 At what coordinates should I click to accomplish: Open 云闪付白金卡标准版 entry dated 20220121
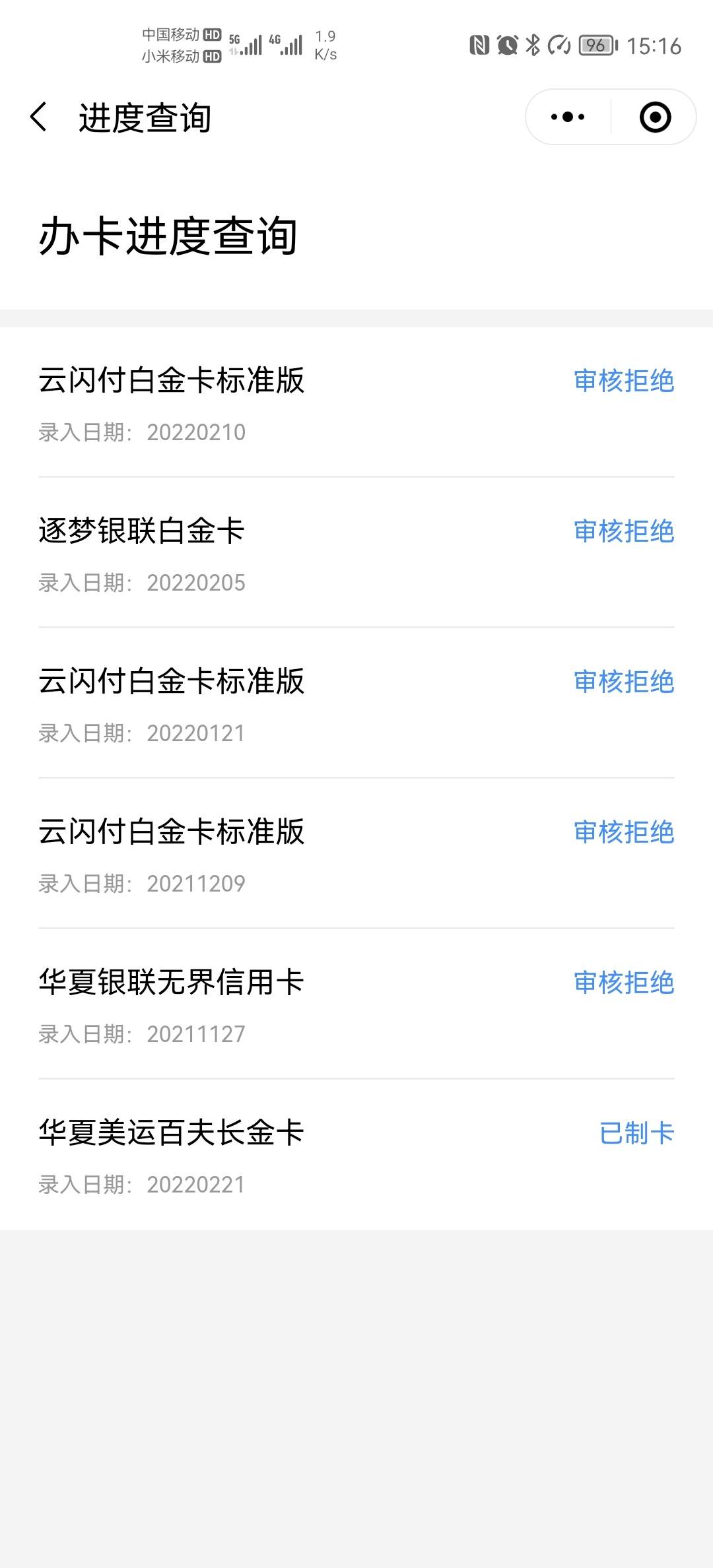tap(356, 703)
